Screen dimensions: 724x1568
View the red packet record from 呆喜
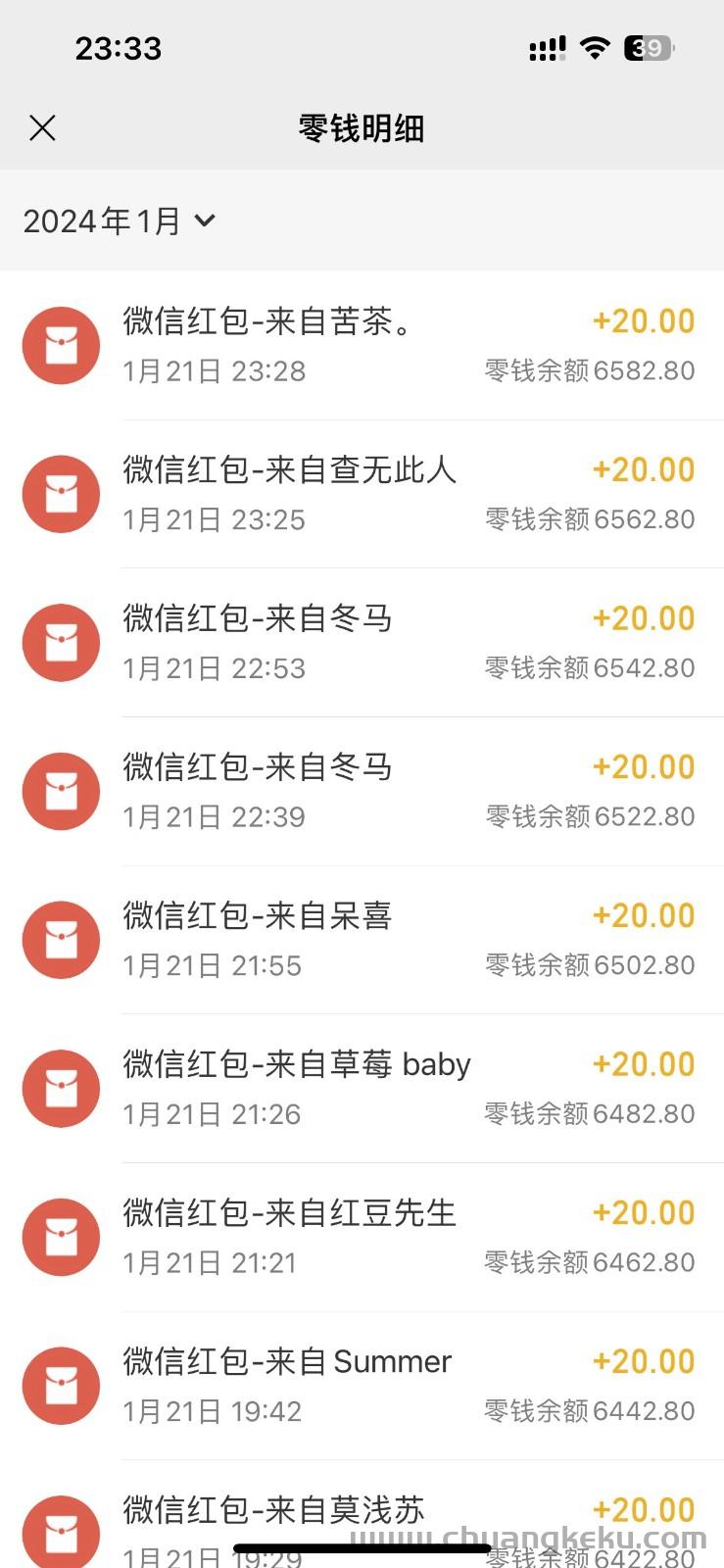coord(362,940)
